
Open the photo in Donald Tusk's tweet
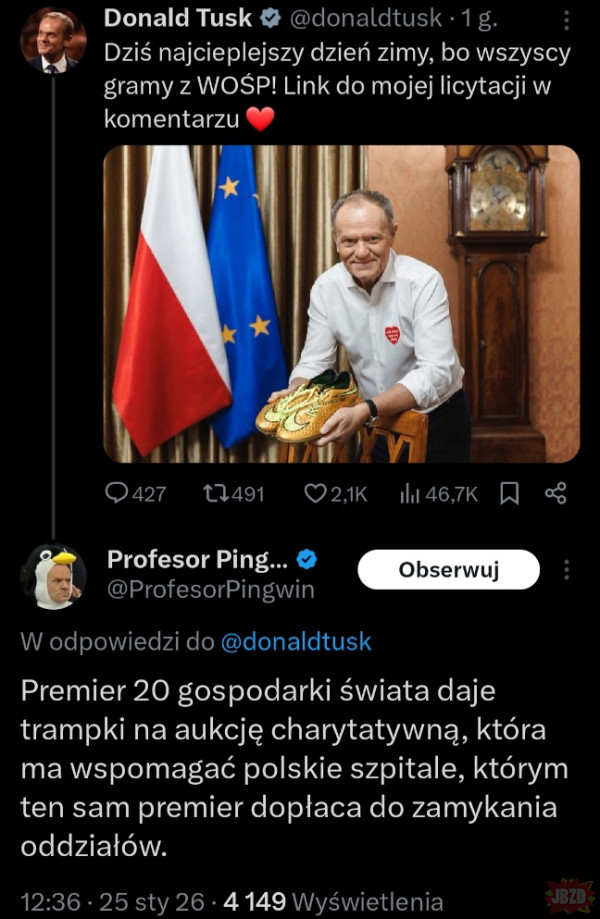point(341,303)
